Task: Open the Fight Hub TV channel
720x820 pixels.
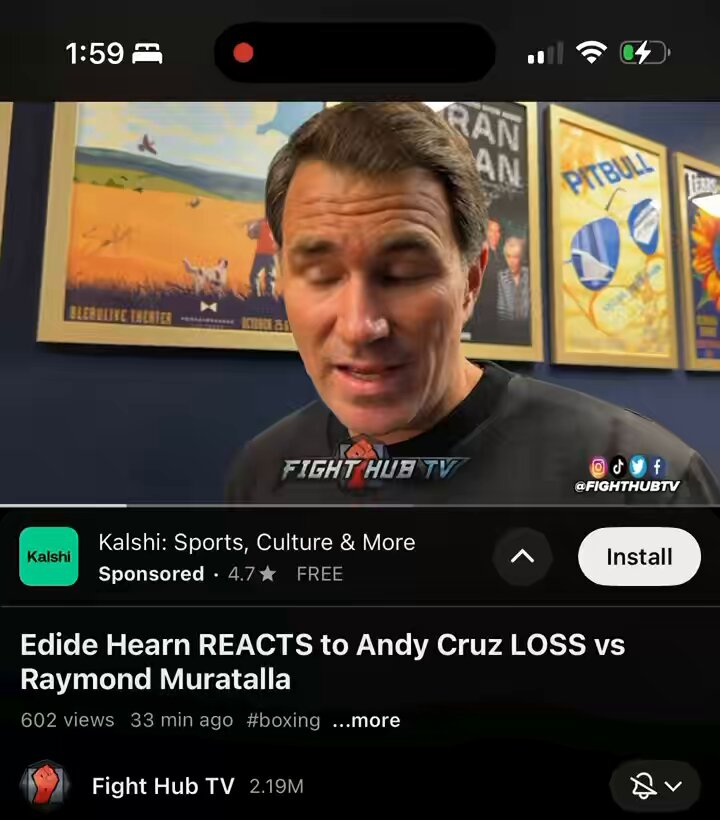Action: coord(163,786)
